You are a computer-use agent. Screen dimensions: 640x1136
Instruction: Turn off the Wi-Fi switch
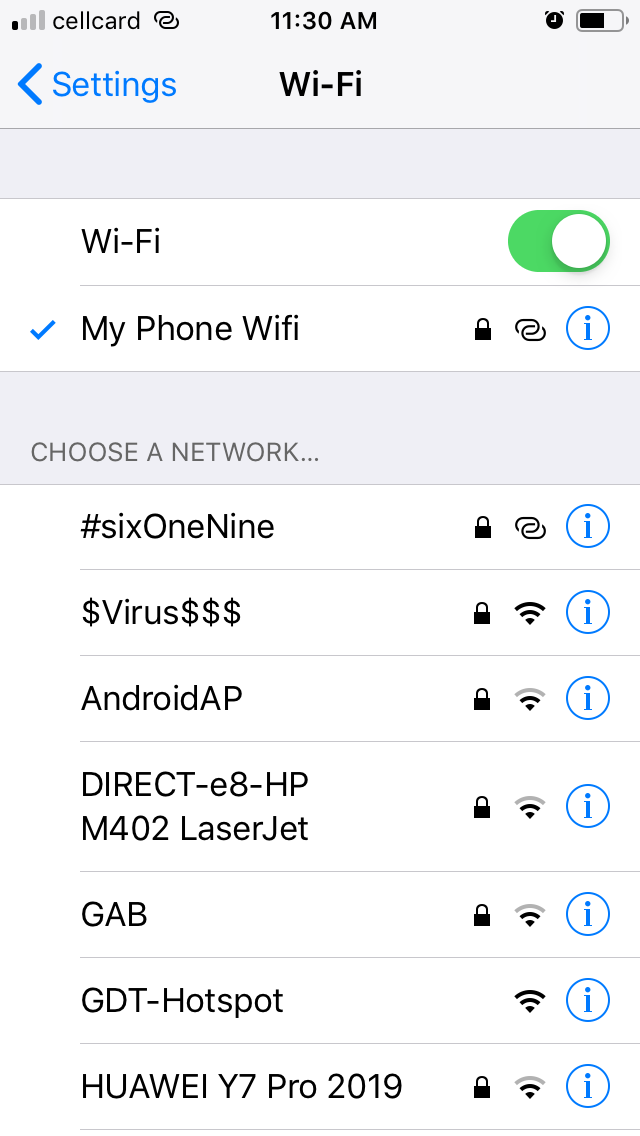coord(558,241)
